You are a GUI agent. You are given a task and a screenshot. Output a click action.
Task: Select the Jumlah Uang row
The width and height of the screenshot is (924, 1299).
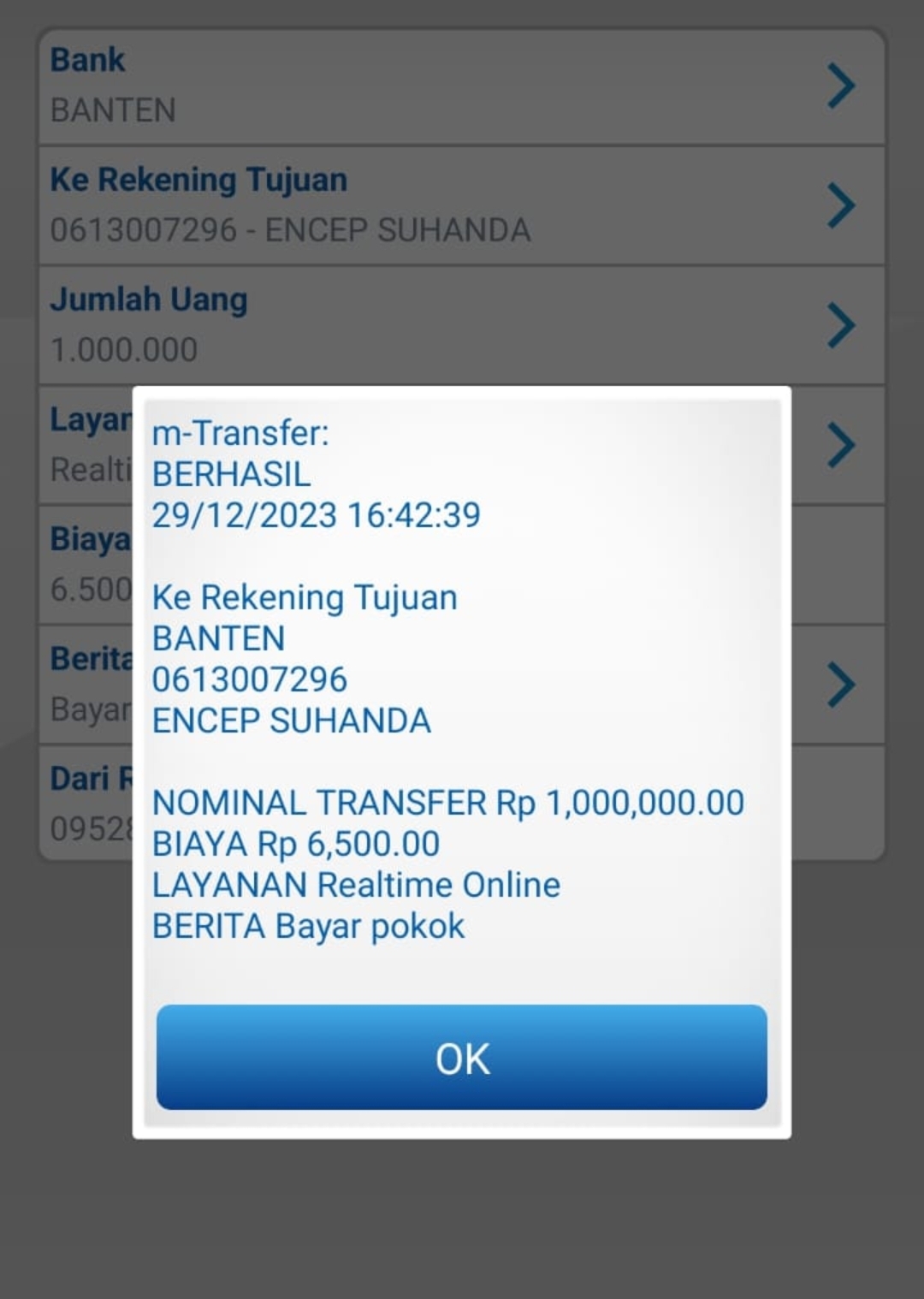(x=461, y=326)
